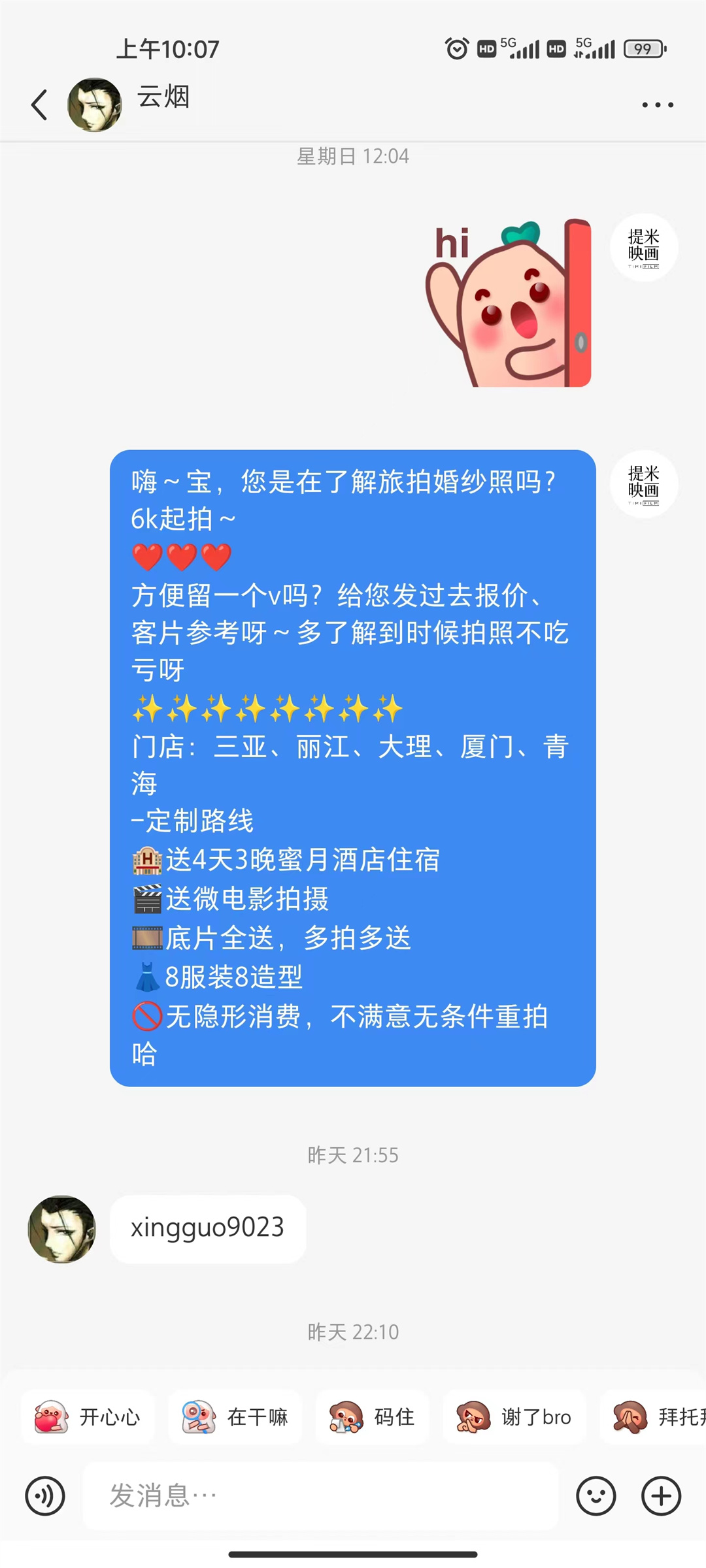
Task: Send the 谢了bro quick sticker
Action: point(514,1416)
